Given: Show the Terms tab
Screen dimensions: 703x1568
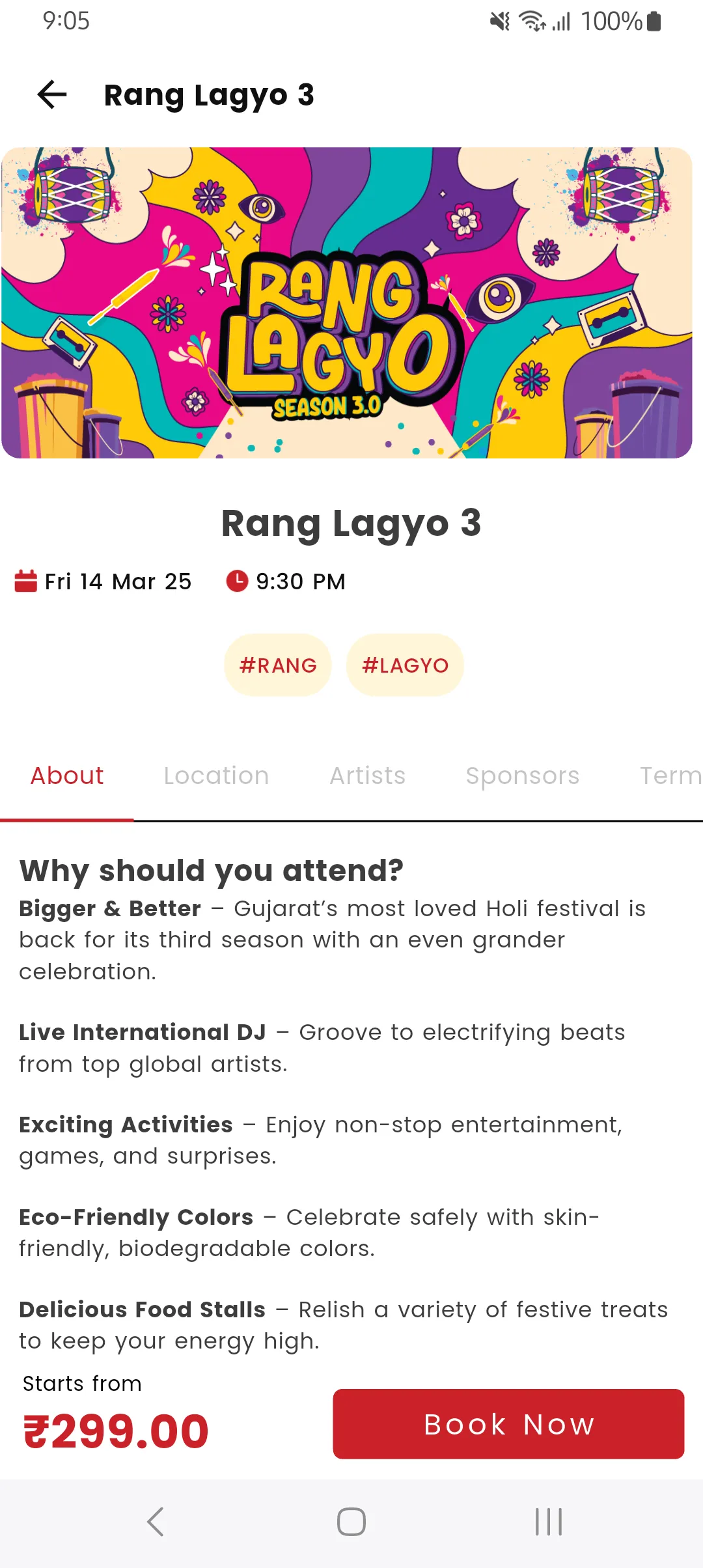Looking at the screenshot, I should click(x=670, y=776).
